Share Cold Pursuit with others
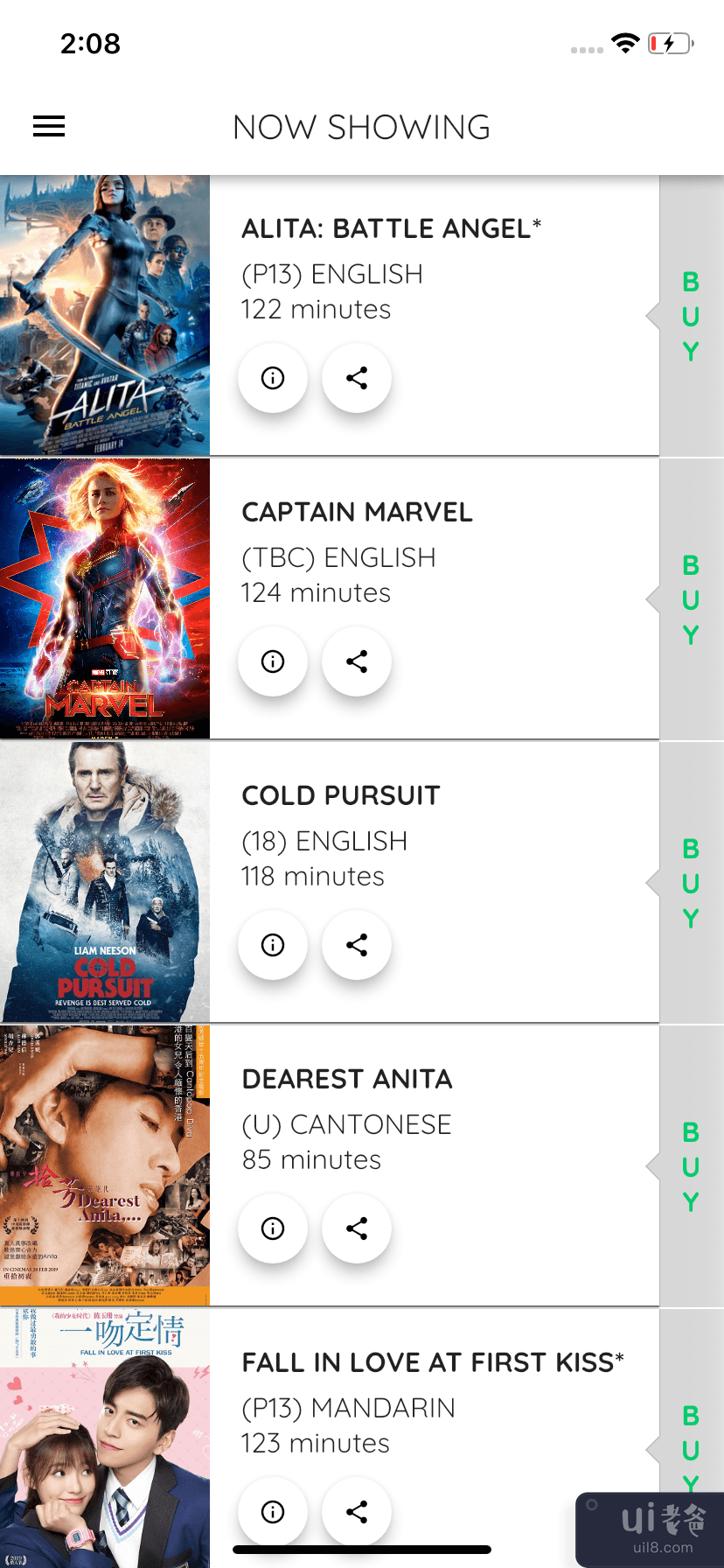This screenshot has width=724, height=1568. click(x=357, y=945)
